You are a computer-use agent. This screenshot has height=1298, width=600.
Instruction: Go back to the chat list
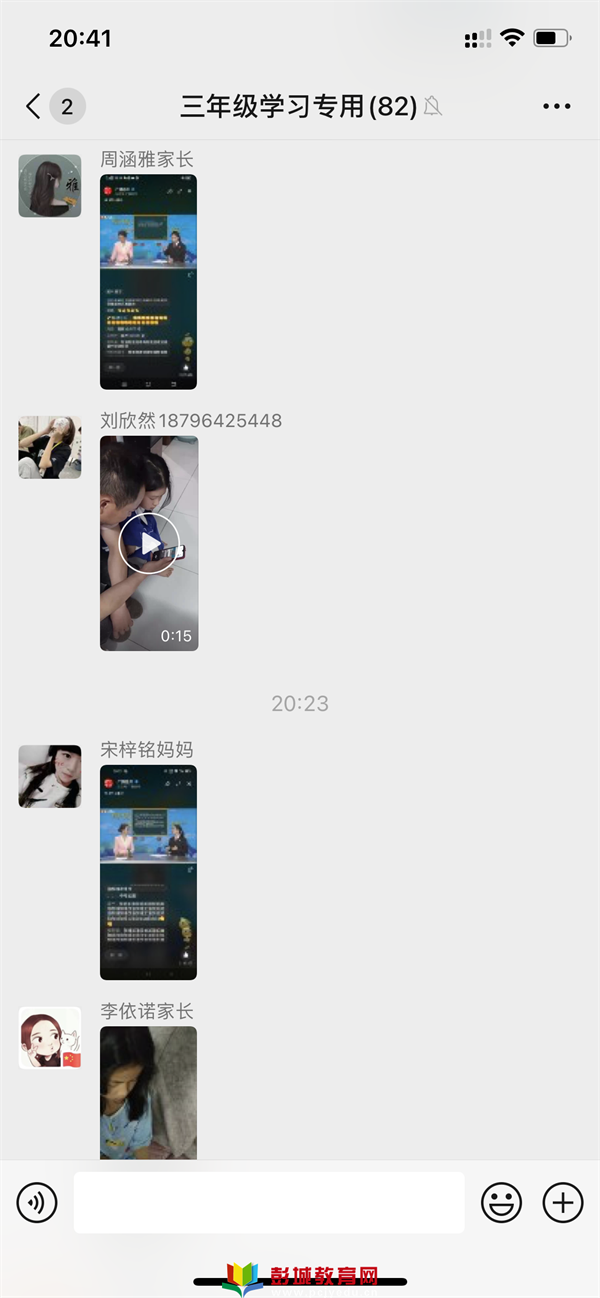(34, 106)
